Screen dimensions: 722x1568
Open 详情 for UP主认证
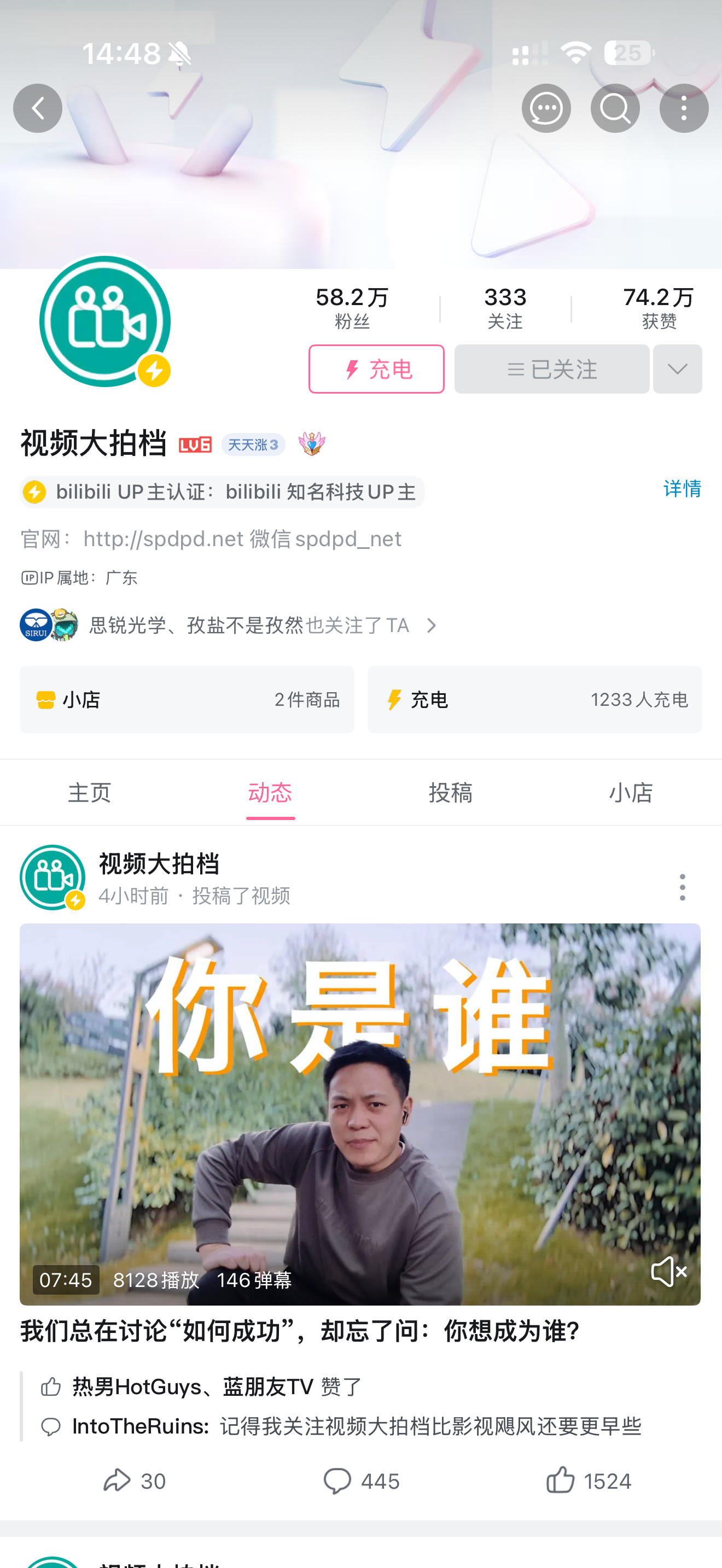[682, 489]
